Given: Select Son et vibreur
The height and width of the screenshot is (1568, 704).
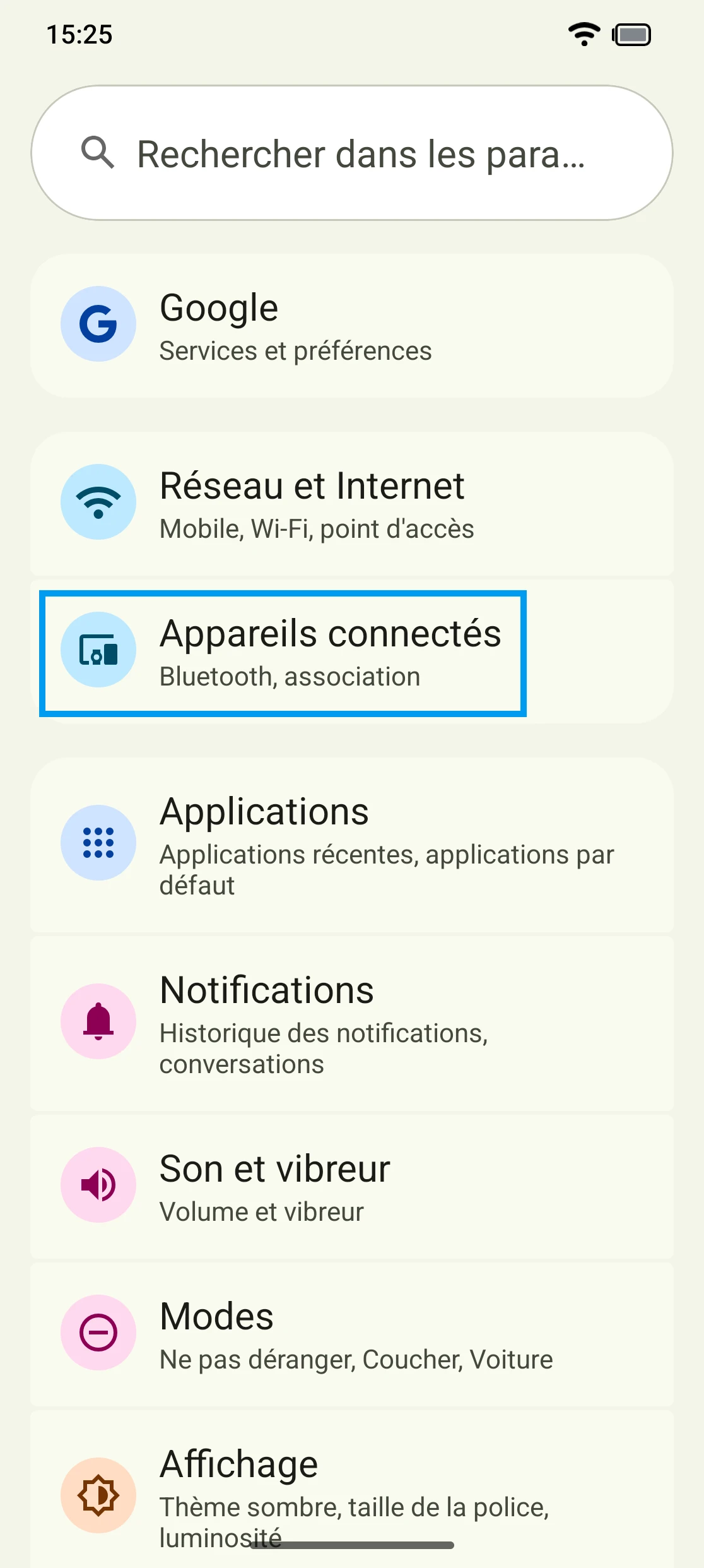Looking at the screenshot, I should [352, 1186].
